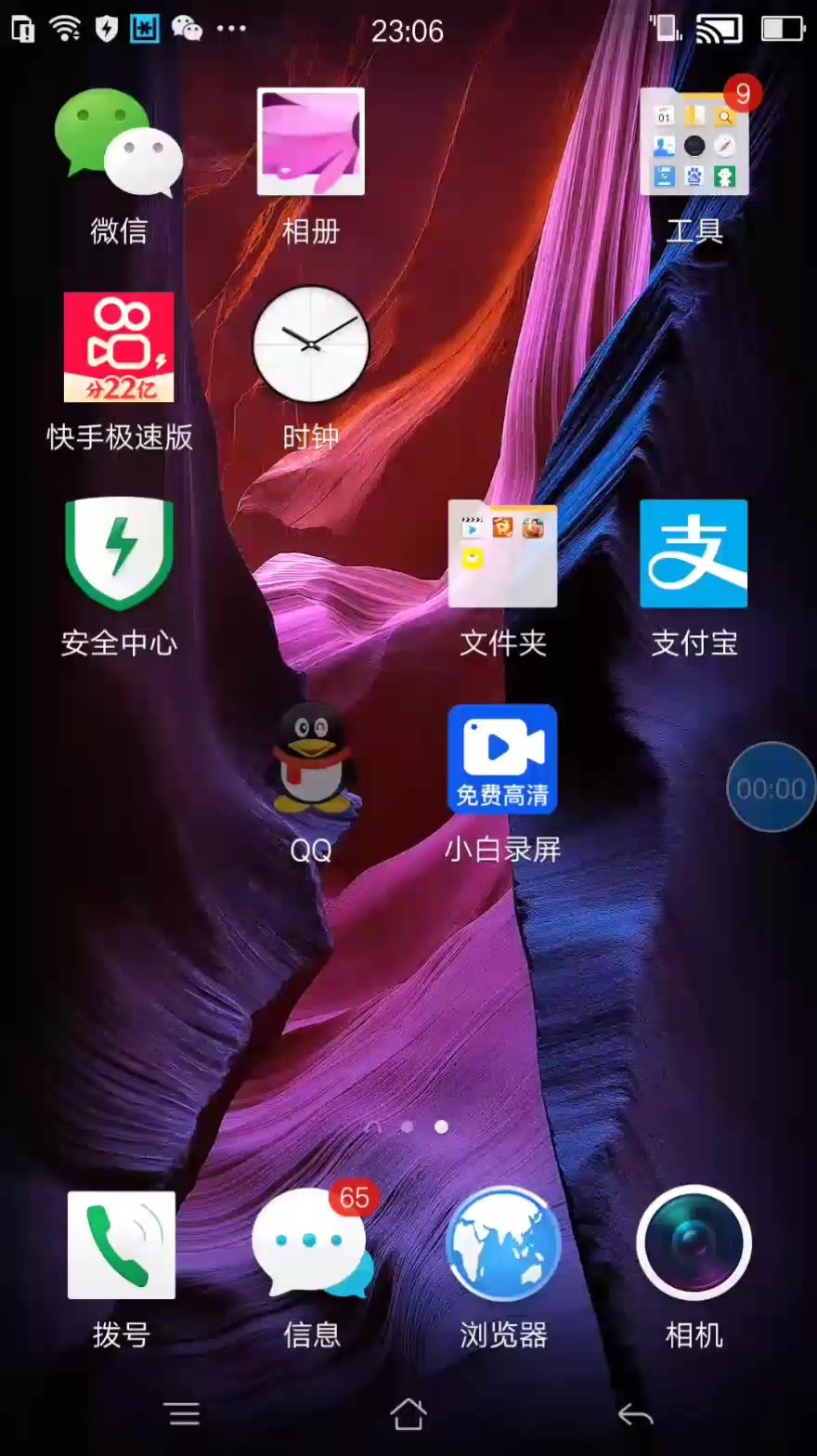Open the 文件夹 folder
Screen dimensions: 817x1456
[502, 553]
